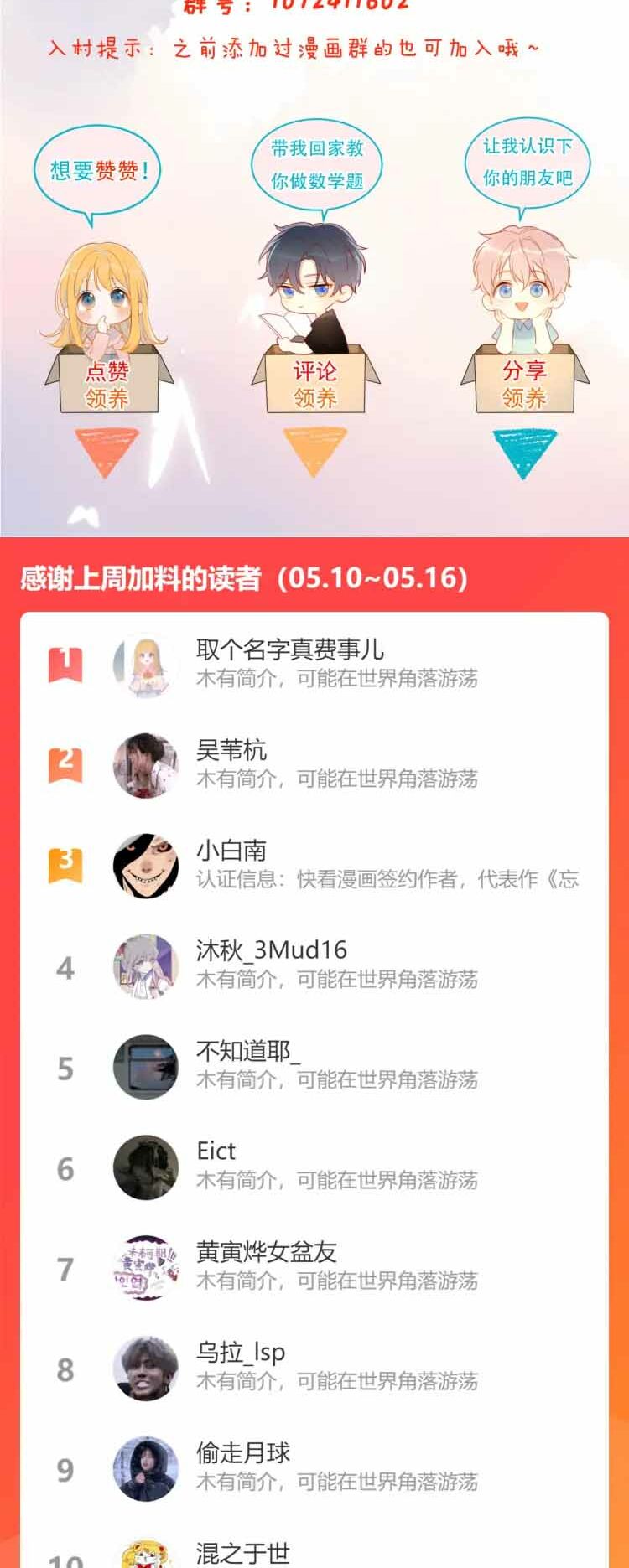View 小白南's author profile
This screenshot has width=629, height=1568.
314,865
